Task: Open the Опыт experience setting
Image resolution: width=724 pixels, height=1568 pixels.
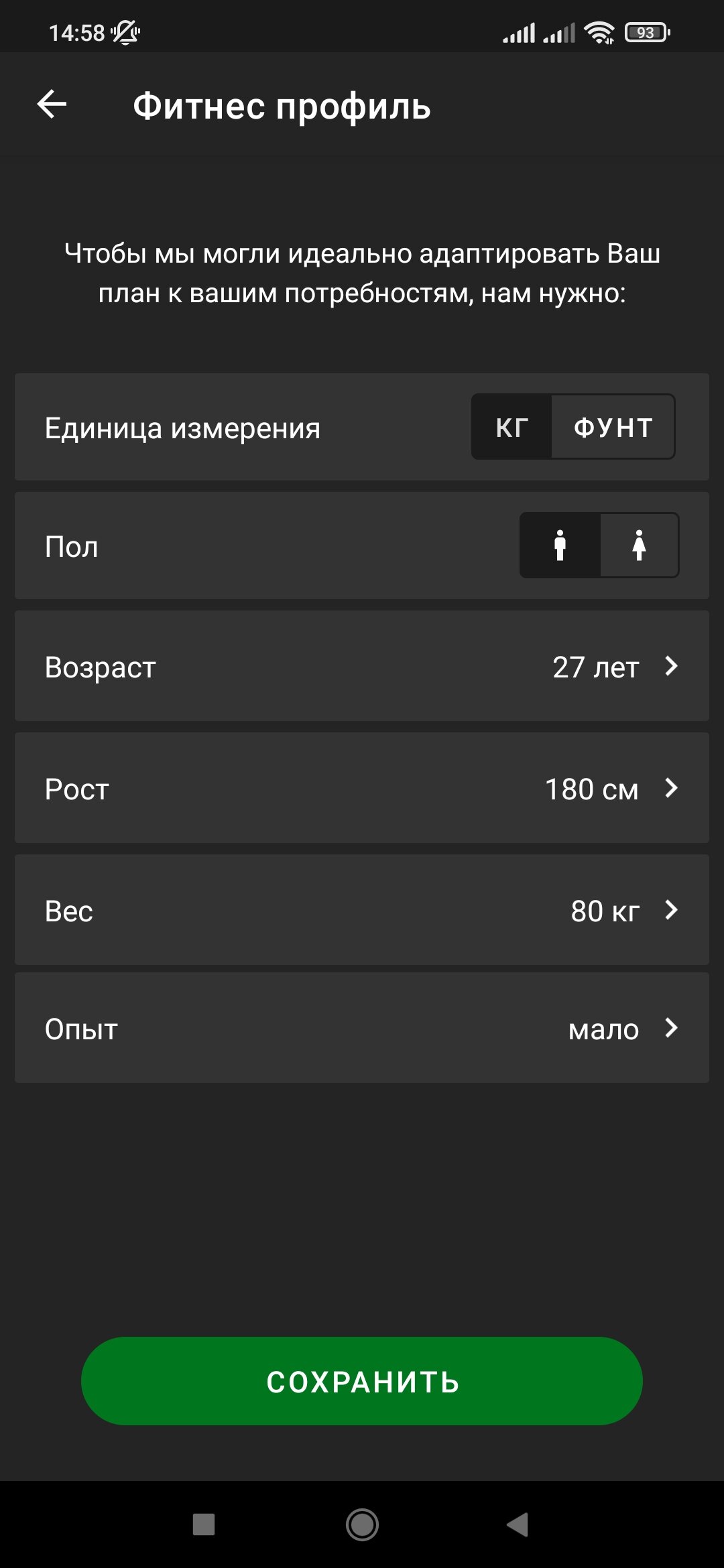Action: click(362, 1028)
